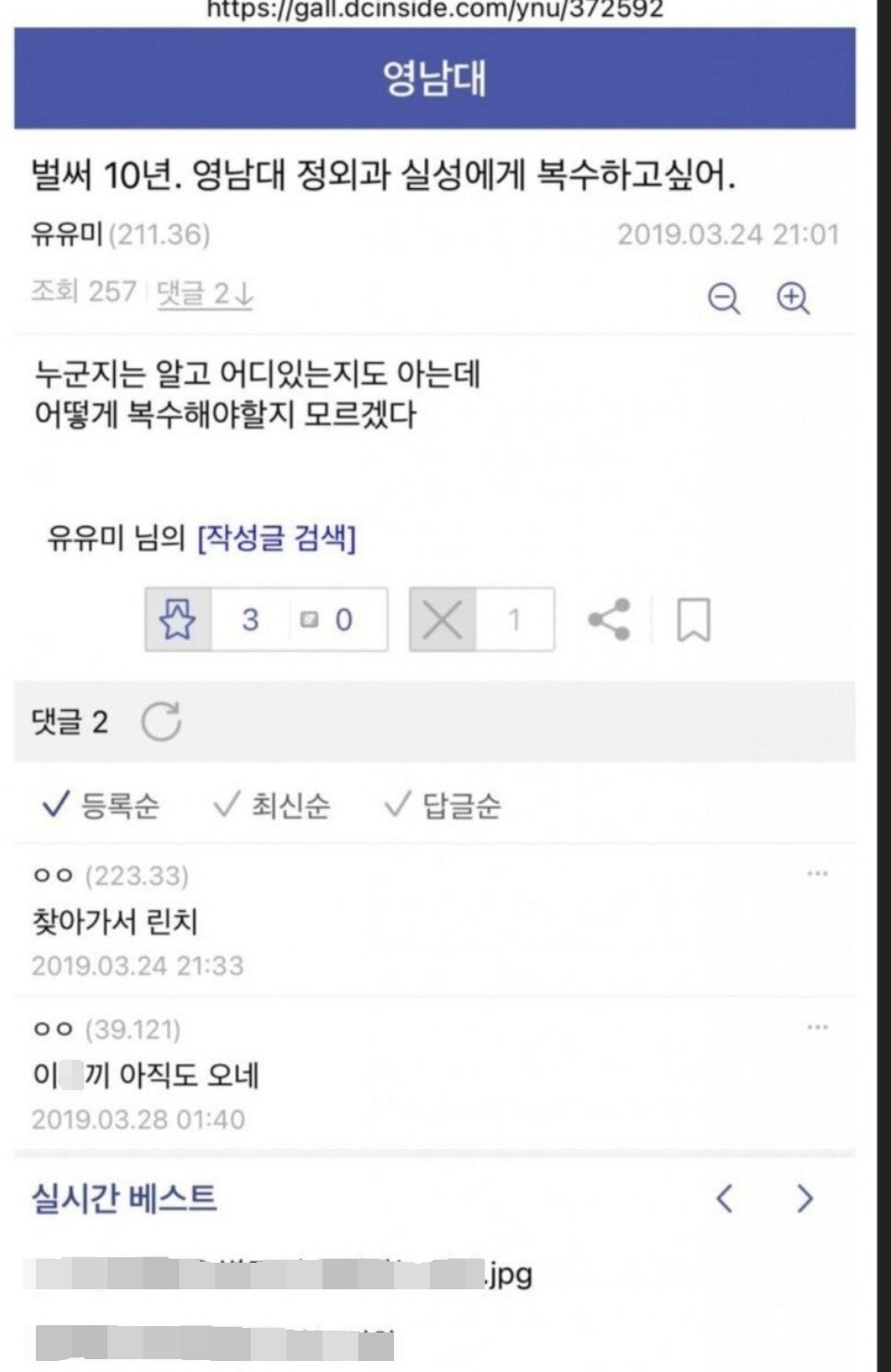Refresh the comments list

[162, 722]
